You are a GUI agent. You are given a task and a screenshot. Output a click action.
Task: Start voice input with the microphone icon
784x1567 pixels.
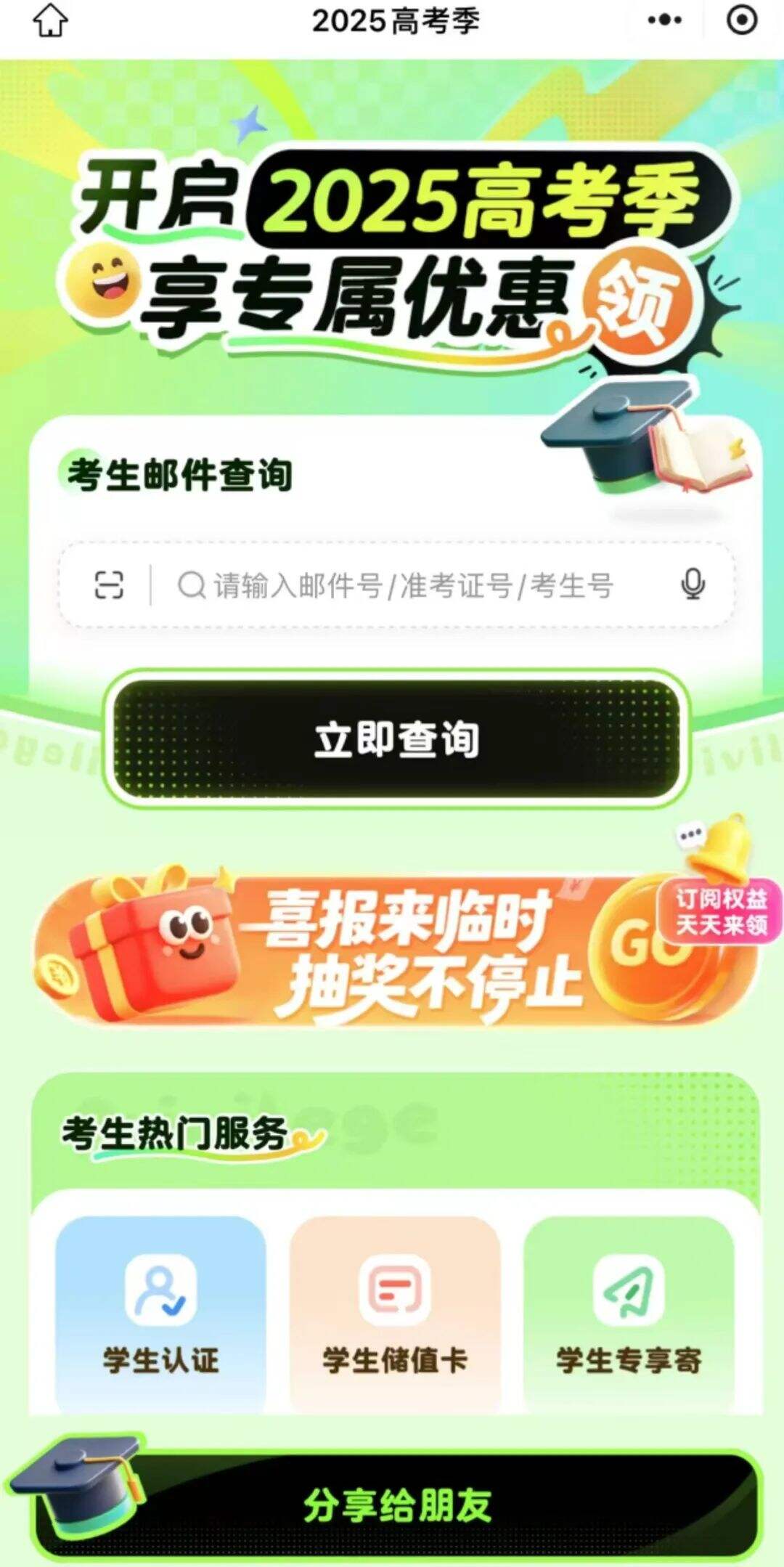[693, 585]
